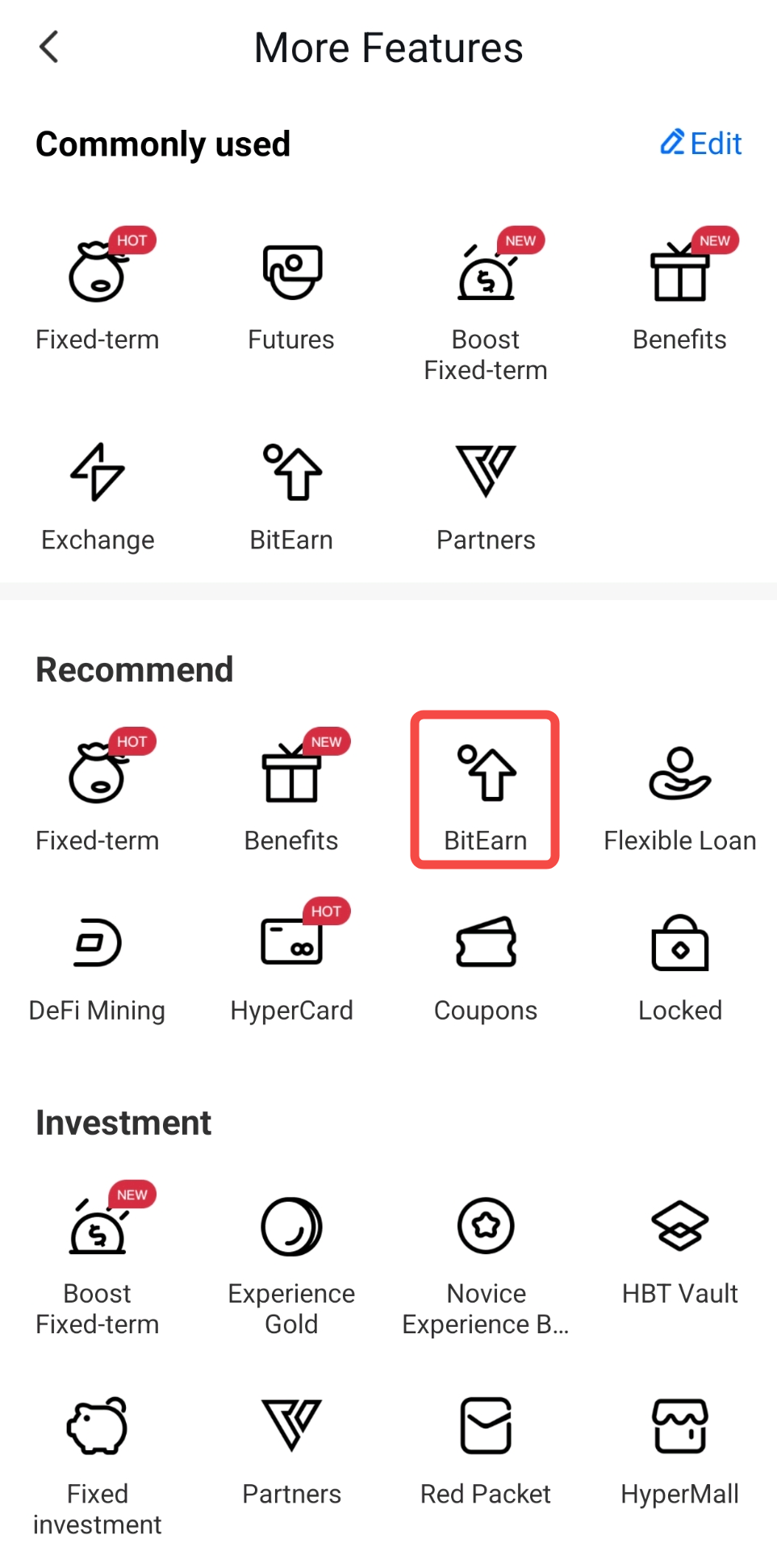The height and width of the screenshot is (1568, 777).
Task: Edit the Commonly used list
Action: pyautogui.click(x=701, y=144)
